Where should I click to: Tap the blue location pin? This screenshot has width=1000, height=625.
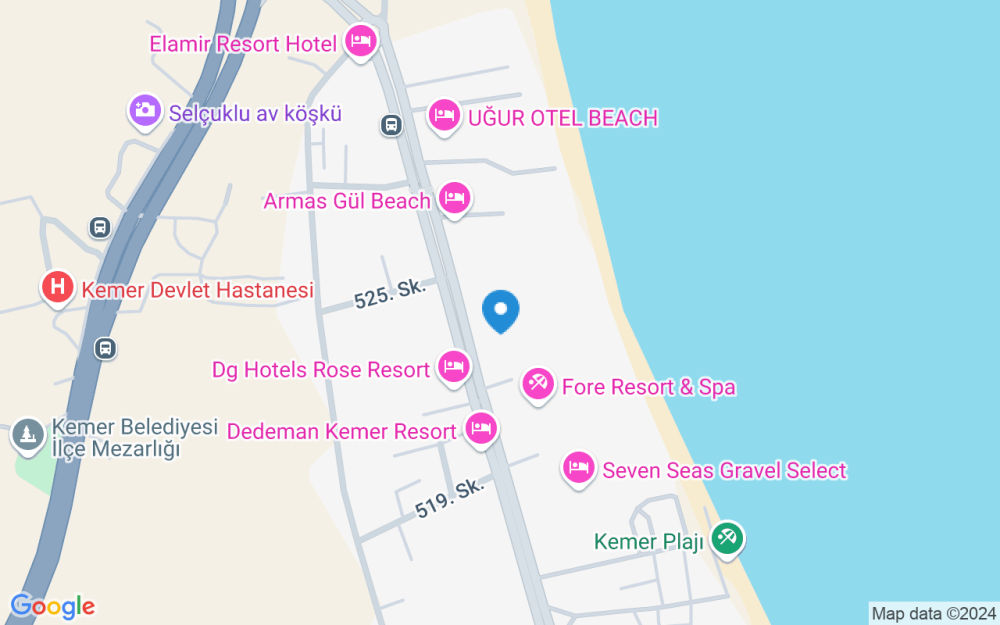[501, 311]
